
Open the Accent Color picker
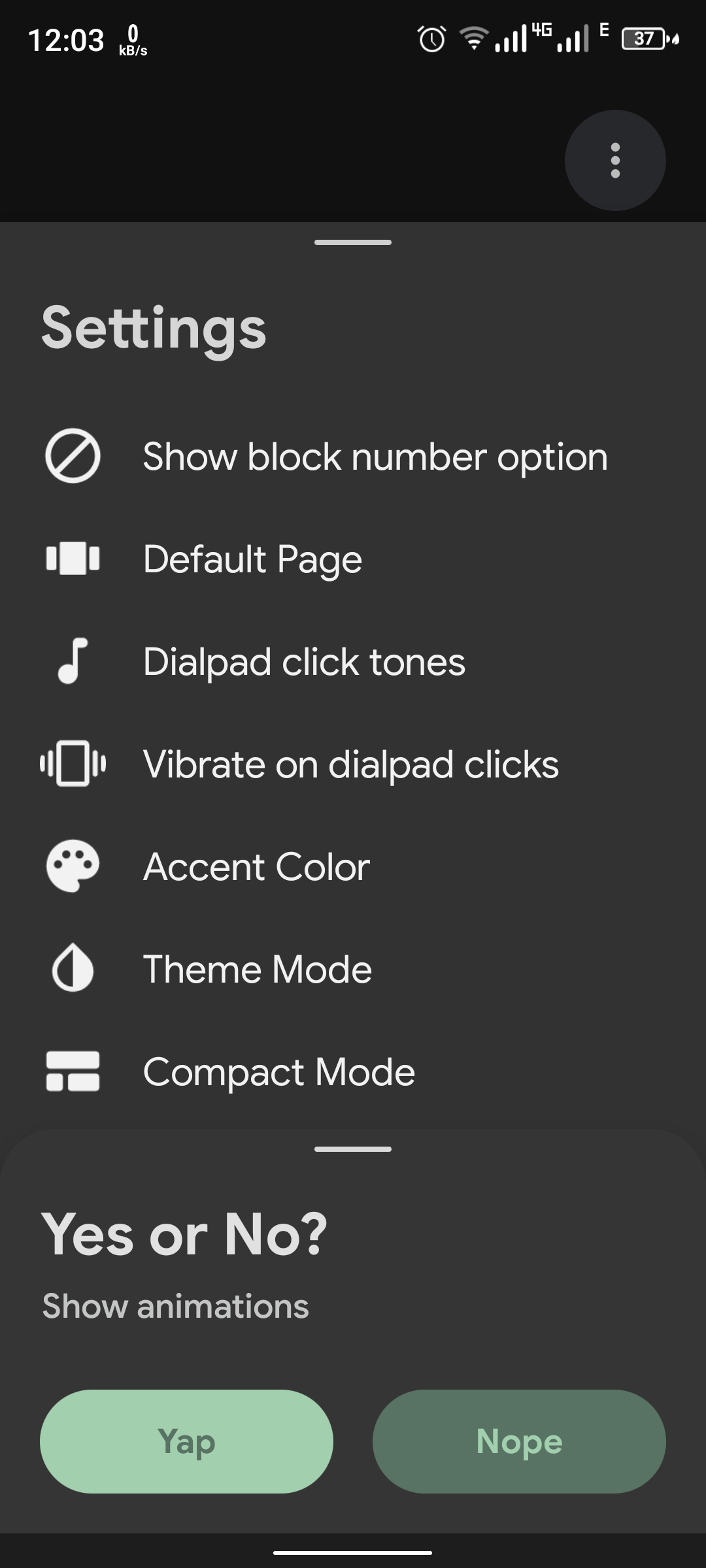point(256,866)
